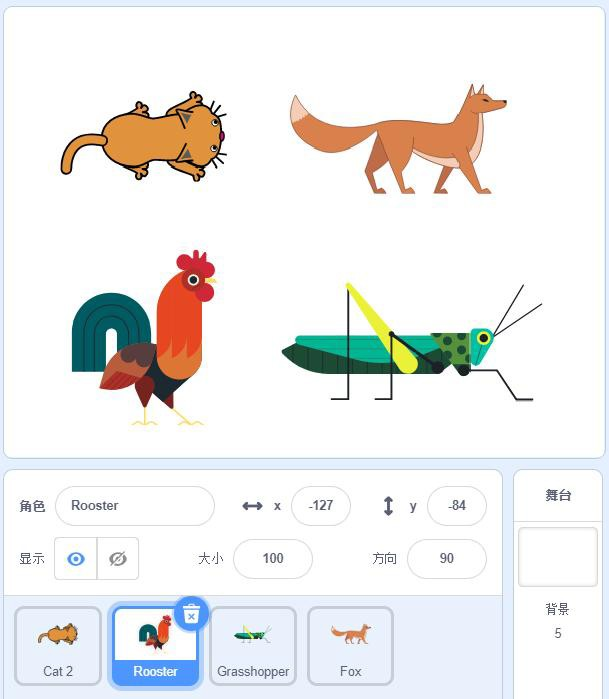Edit the y coordinate field
This screenshot has width=609, height=699.
click(456, 506)
